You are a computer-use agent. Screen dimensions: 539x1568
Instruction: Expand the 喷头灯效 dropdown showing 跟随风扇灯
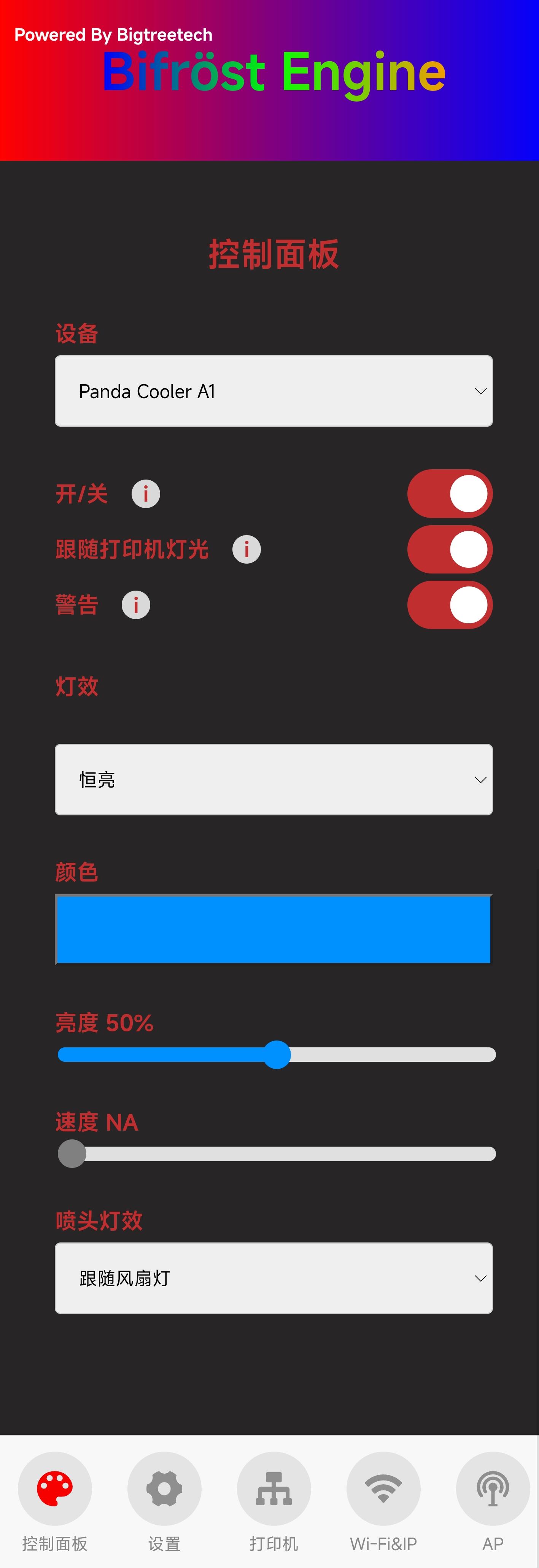pos(273,1278)
